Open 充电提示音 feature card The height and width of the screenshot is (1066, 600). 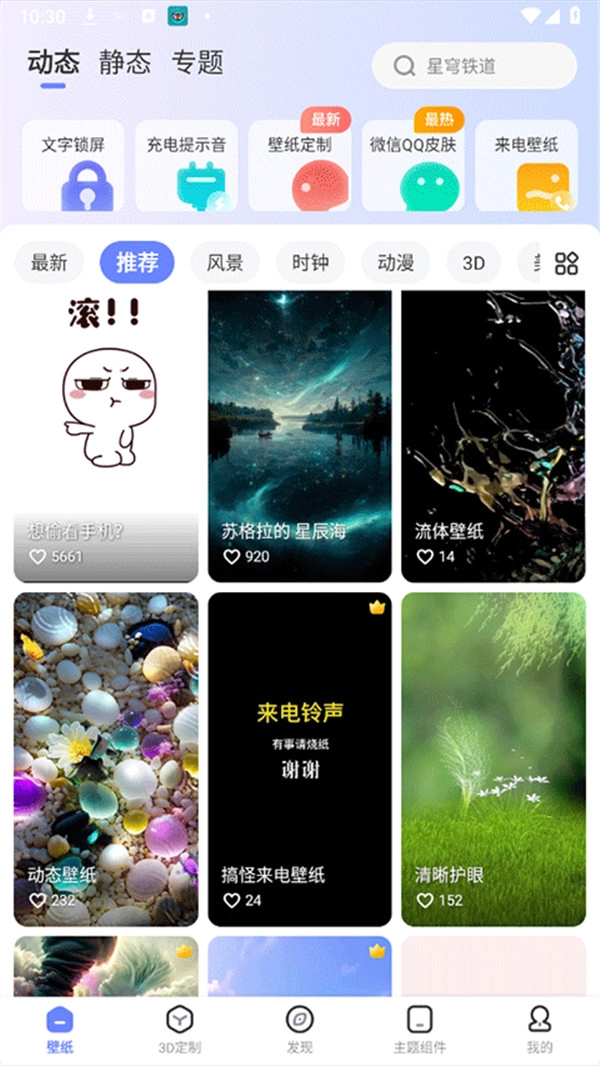[x=187, y=166]
